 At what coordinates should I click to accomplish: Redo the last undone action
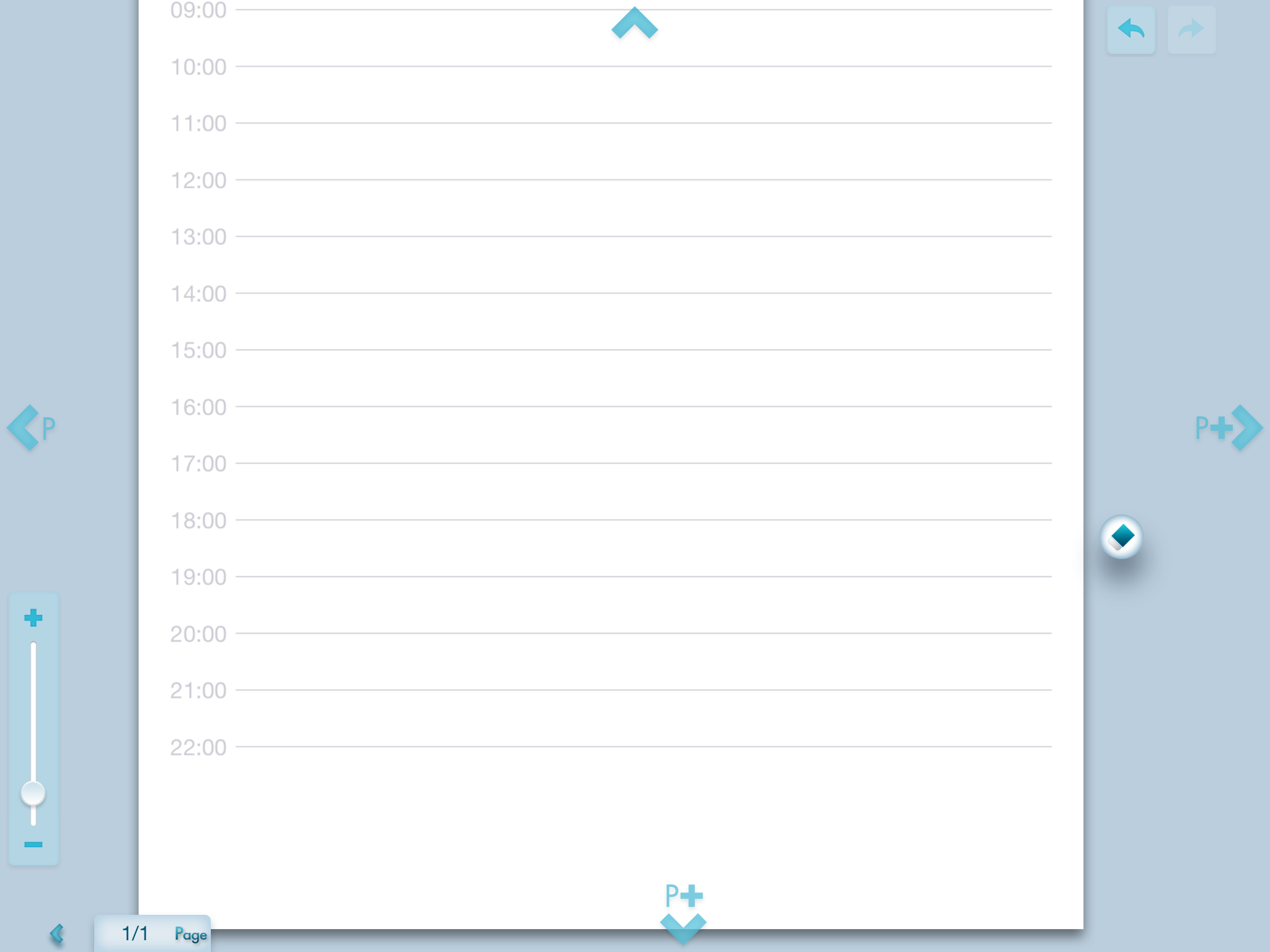1191,30
